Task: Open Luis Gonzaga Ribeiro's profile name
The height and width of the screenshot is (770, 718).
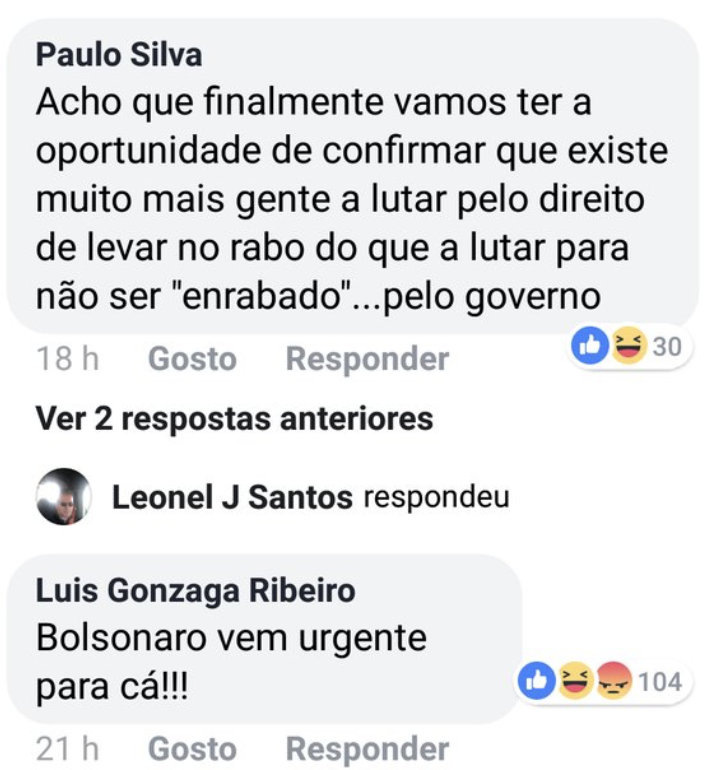Action: pos(195,591)
